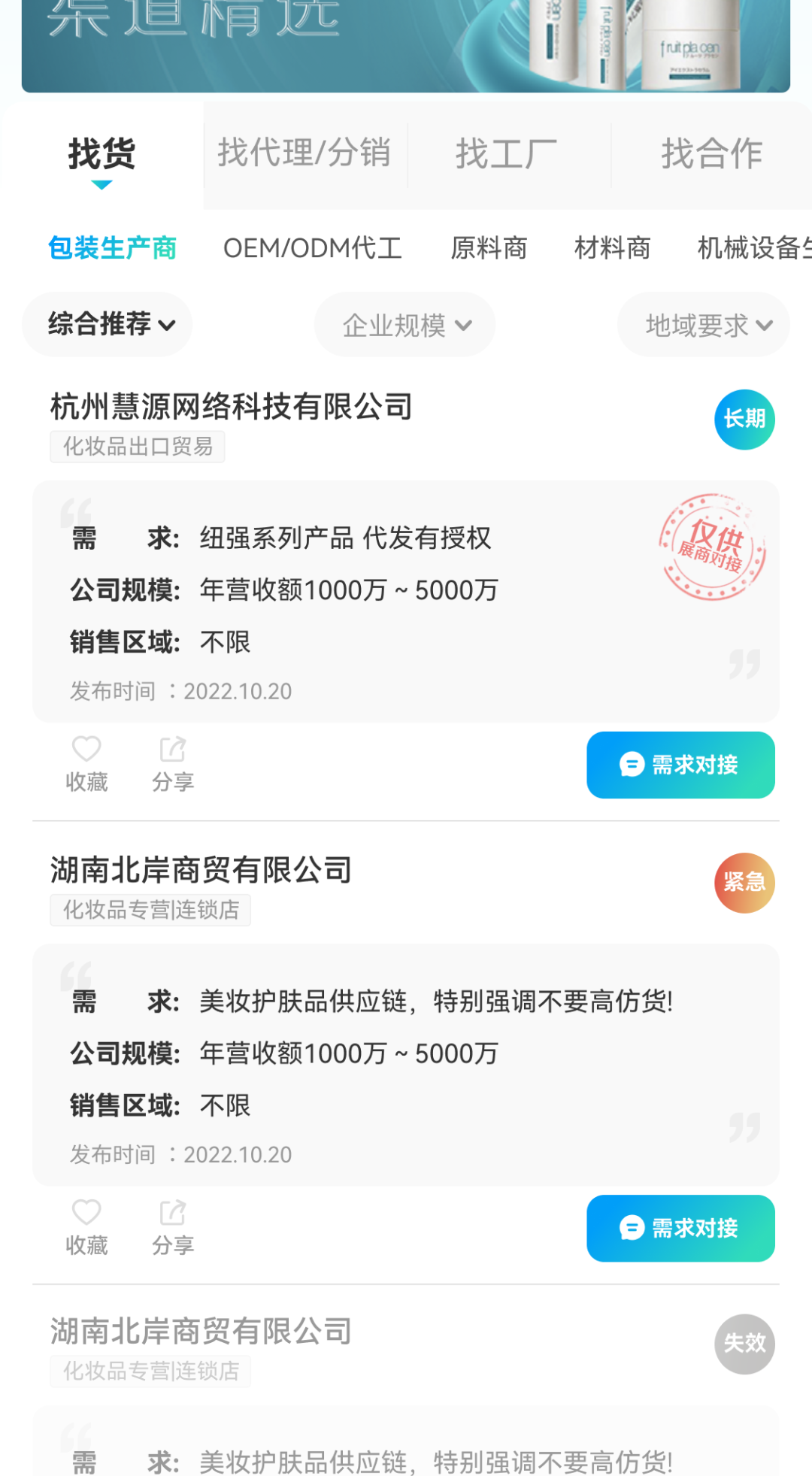812x1476 pixels.
Task: Click the 长期 badge on the first listing
Action: (744, 420)
